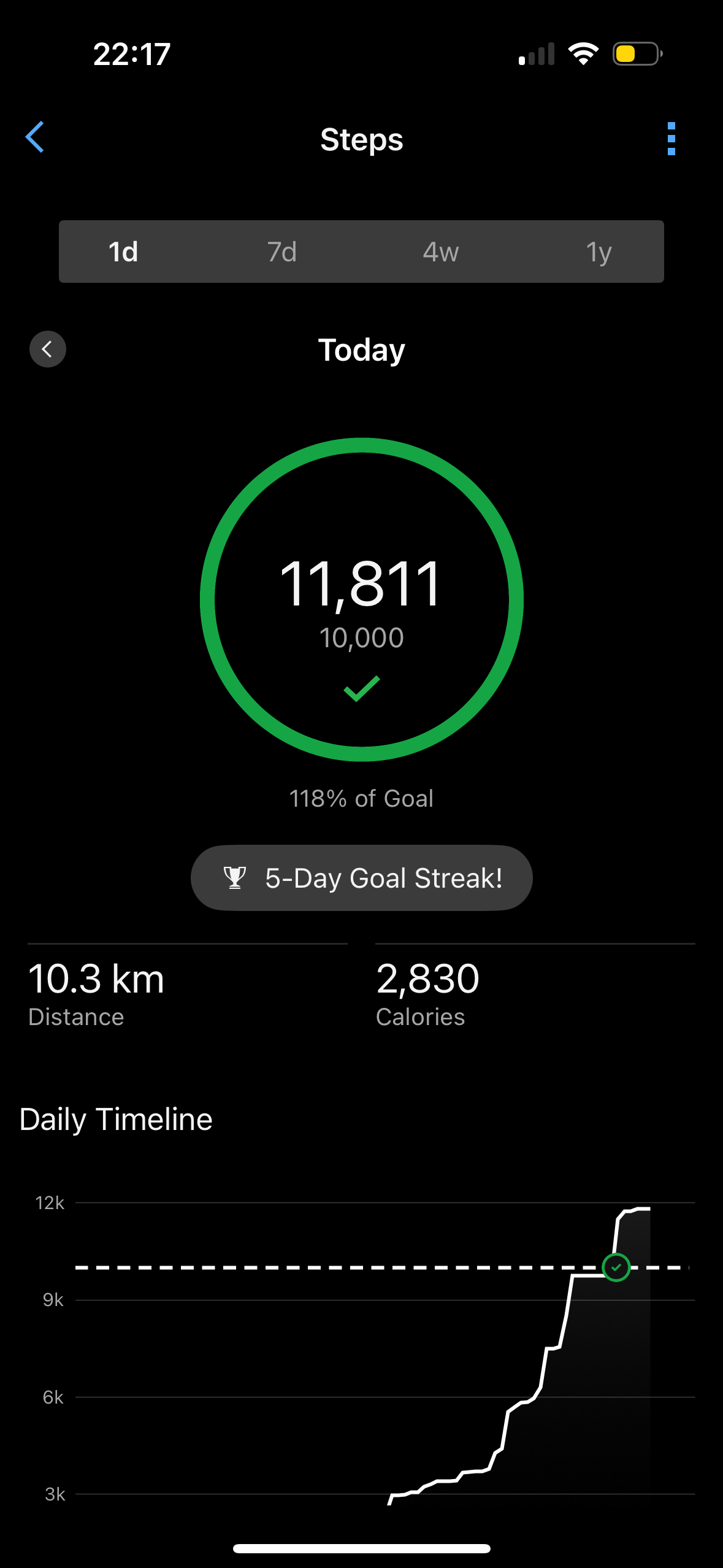Switch to the 7d view
723x1568 pixels.
point(282,252)
